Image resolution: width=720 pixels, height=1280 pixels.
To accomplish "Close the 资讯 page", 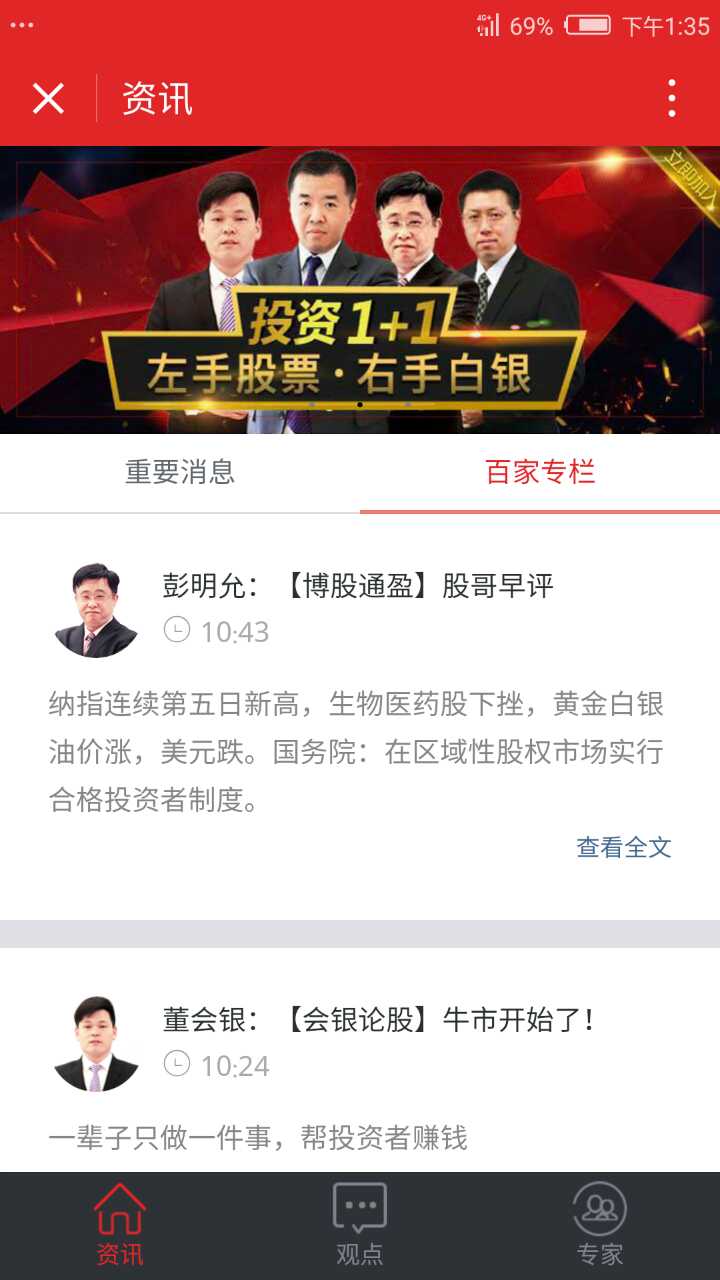I will [x=48, y=99].
